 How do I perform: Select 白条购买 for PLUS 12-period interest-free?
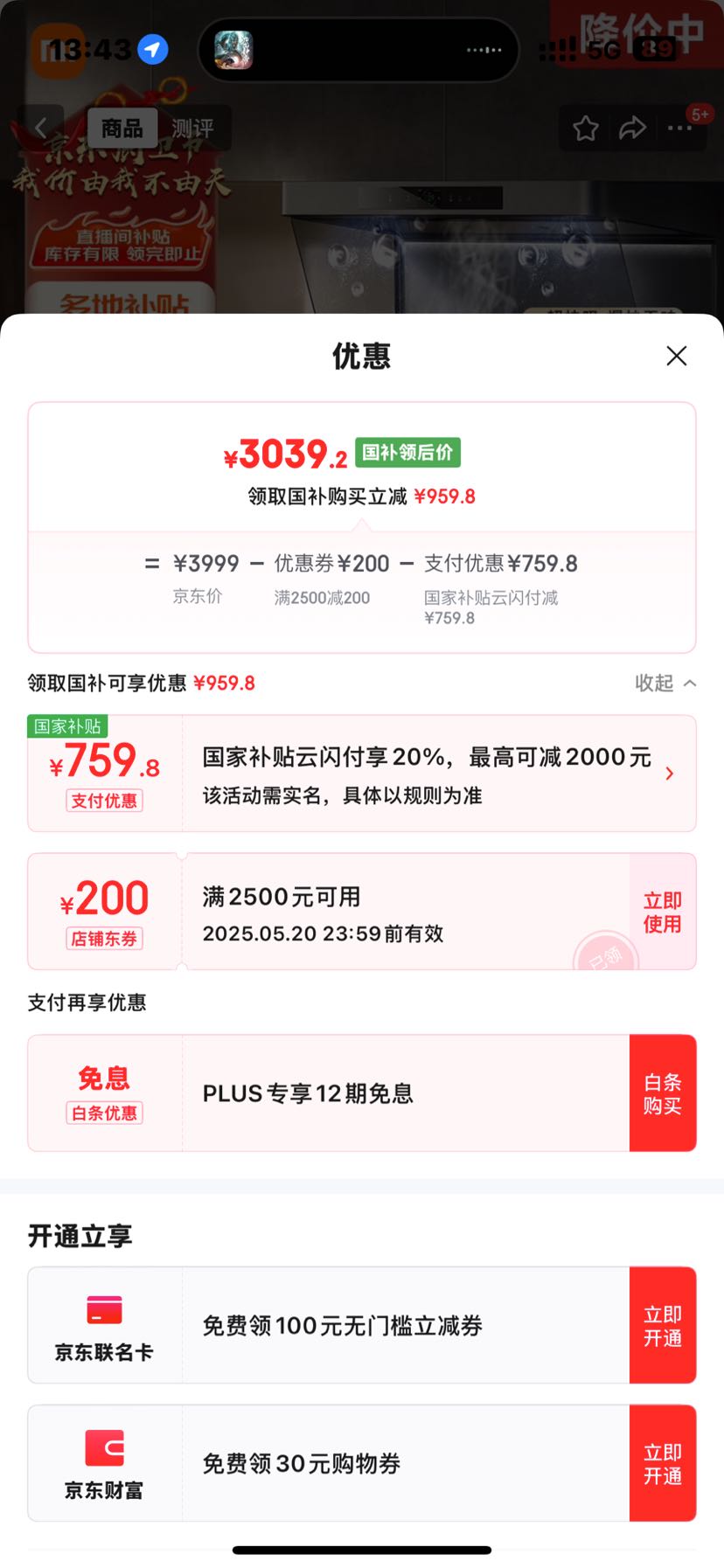coord(662,1093)
